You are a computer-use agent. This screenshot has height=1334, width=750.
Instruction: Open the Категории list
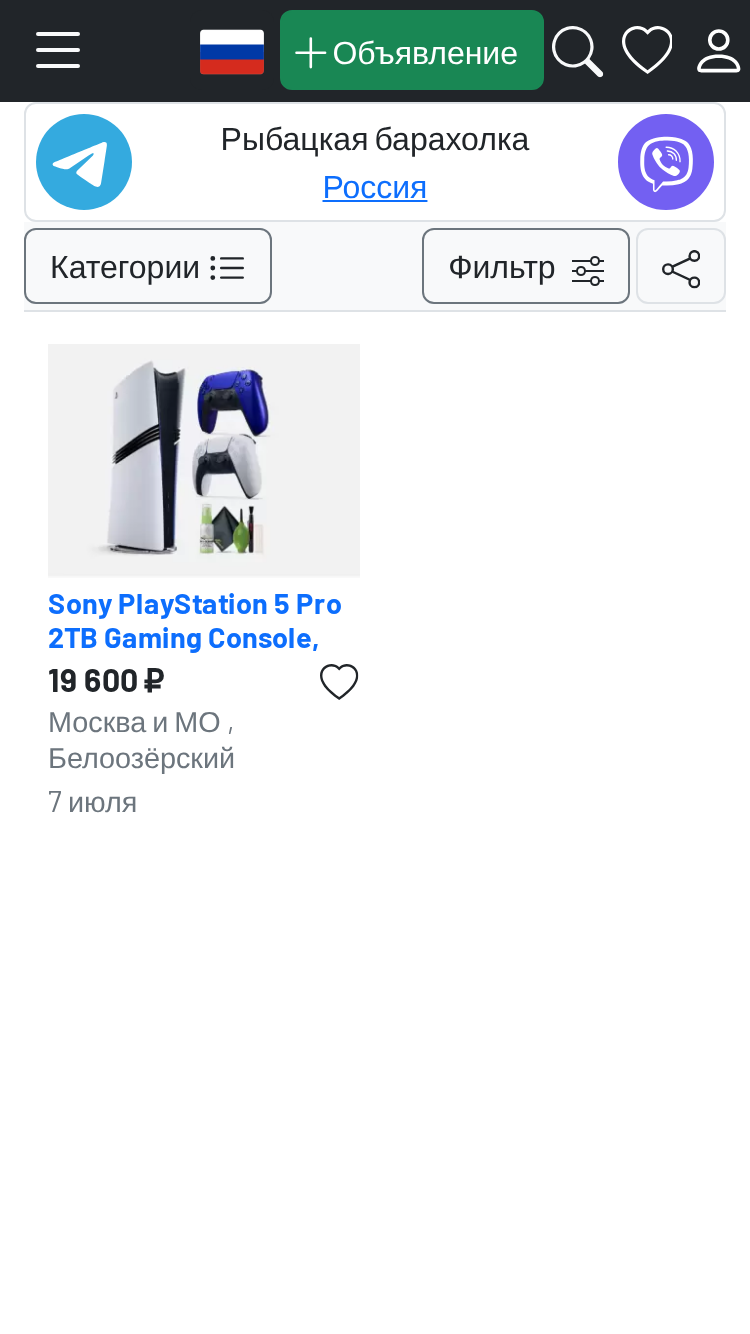click(148, 267)
